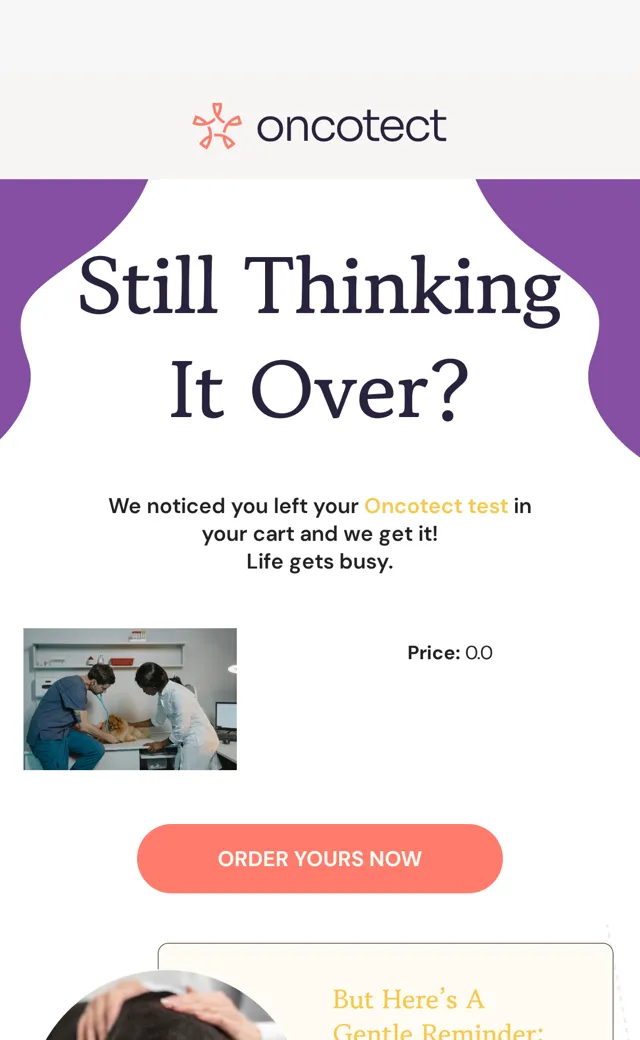The width and height of the screenshot is (640, 1040).
Task: Open the Oncotect test link
Action: point(436,506)
